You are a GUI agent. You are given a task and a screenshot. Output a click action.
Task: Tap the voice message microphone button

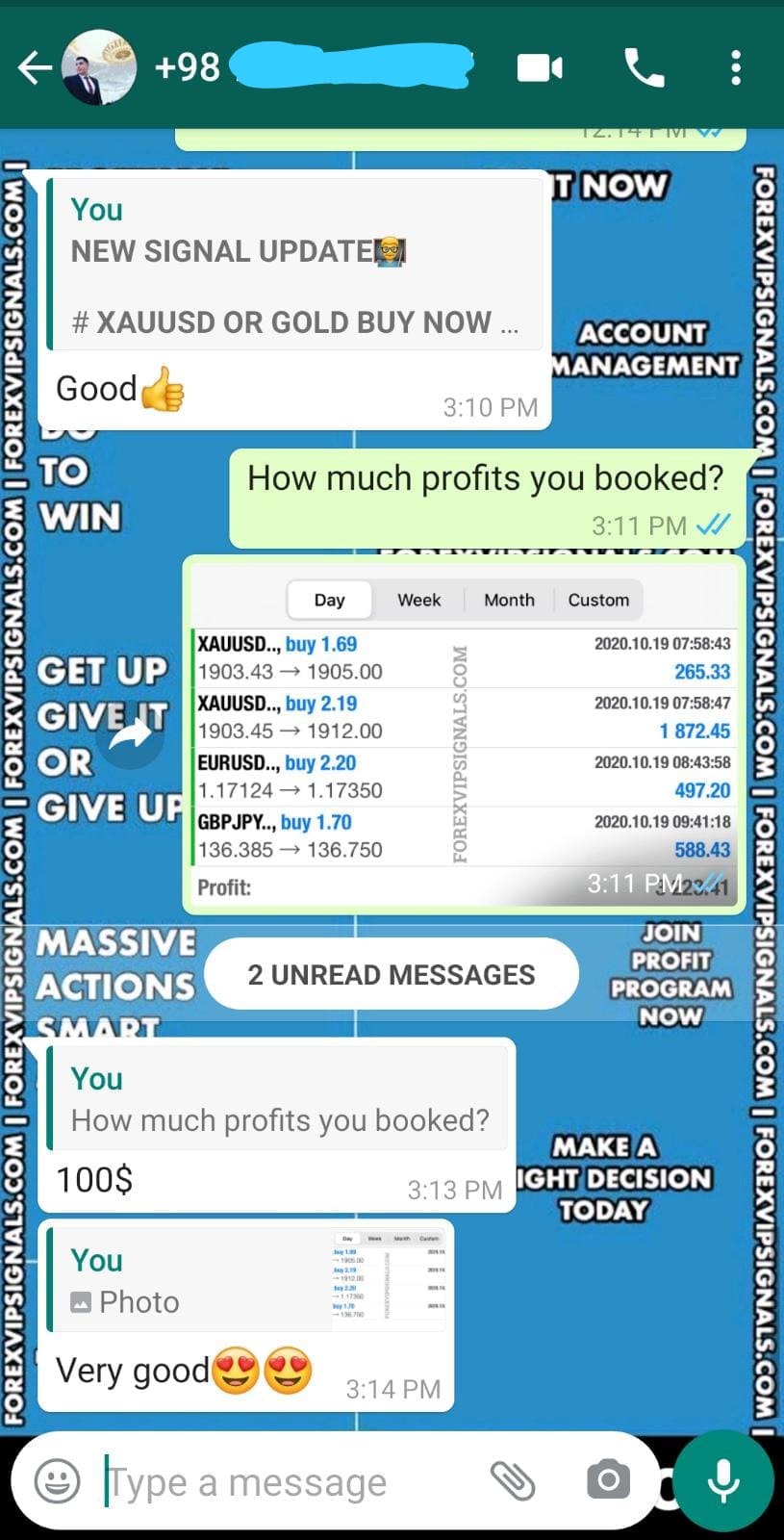723,1480
